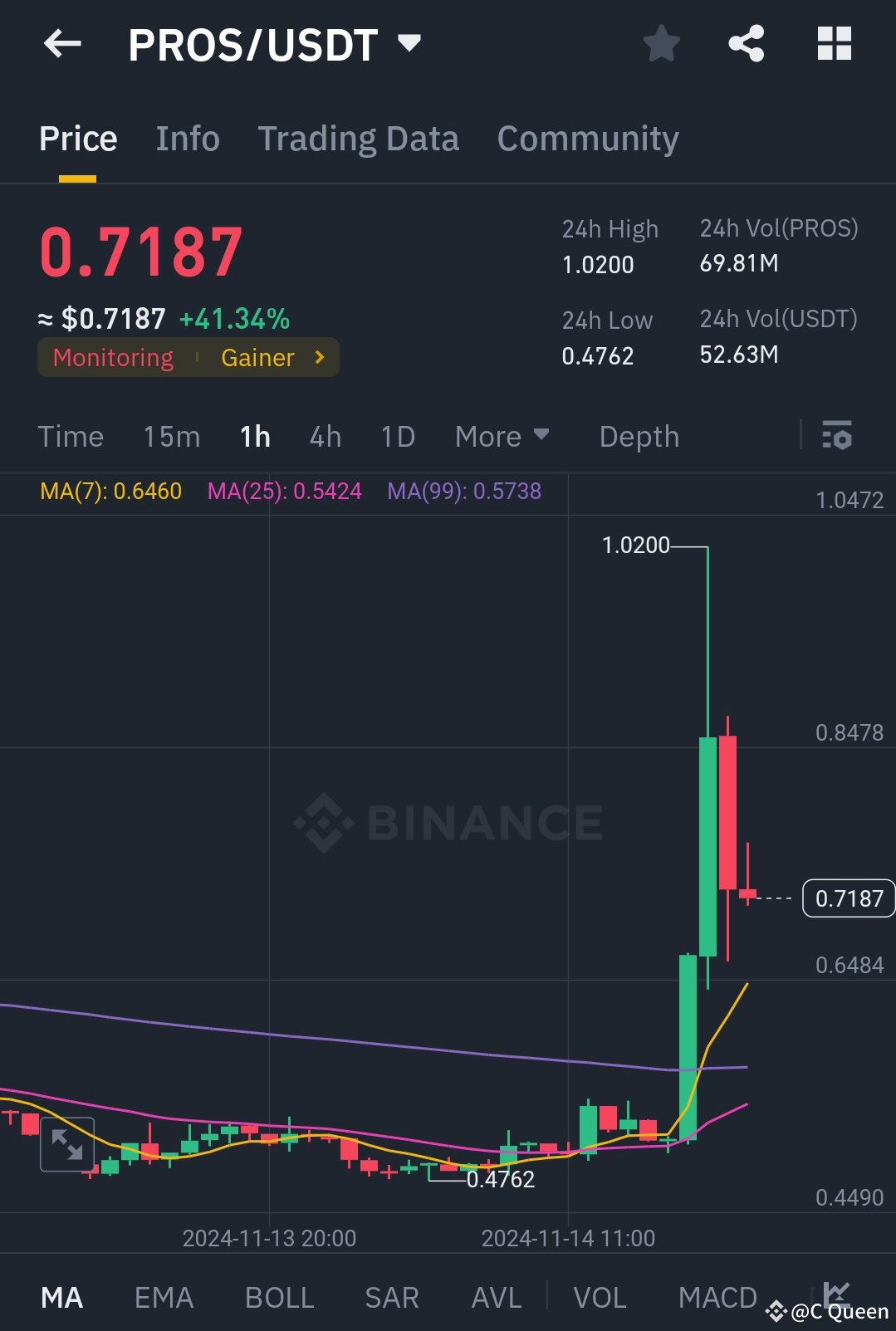
Task: Select the EMA indicator
Action: (163, 1296)
